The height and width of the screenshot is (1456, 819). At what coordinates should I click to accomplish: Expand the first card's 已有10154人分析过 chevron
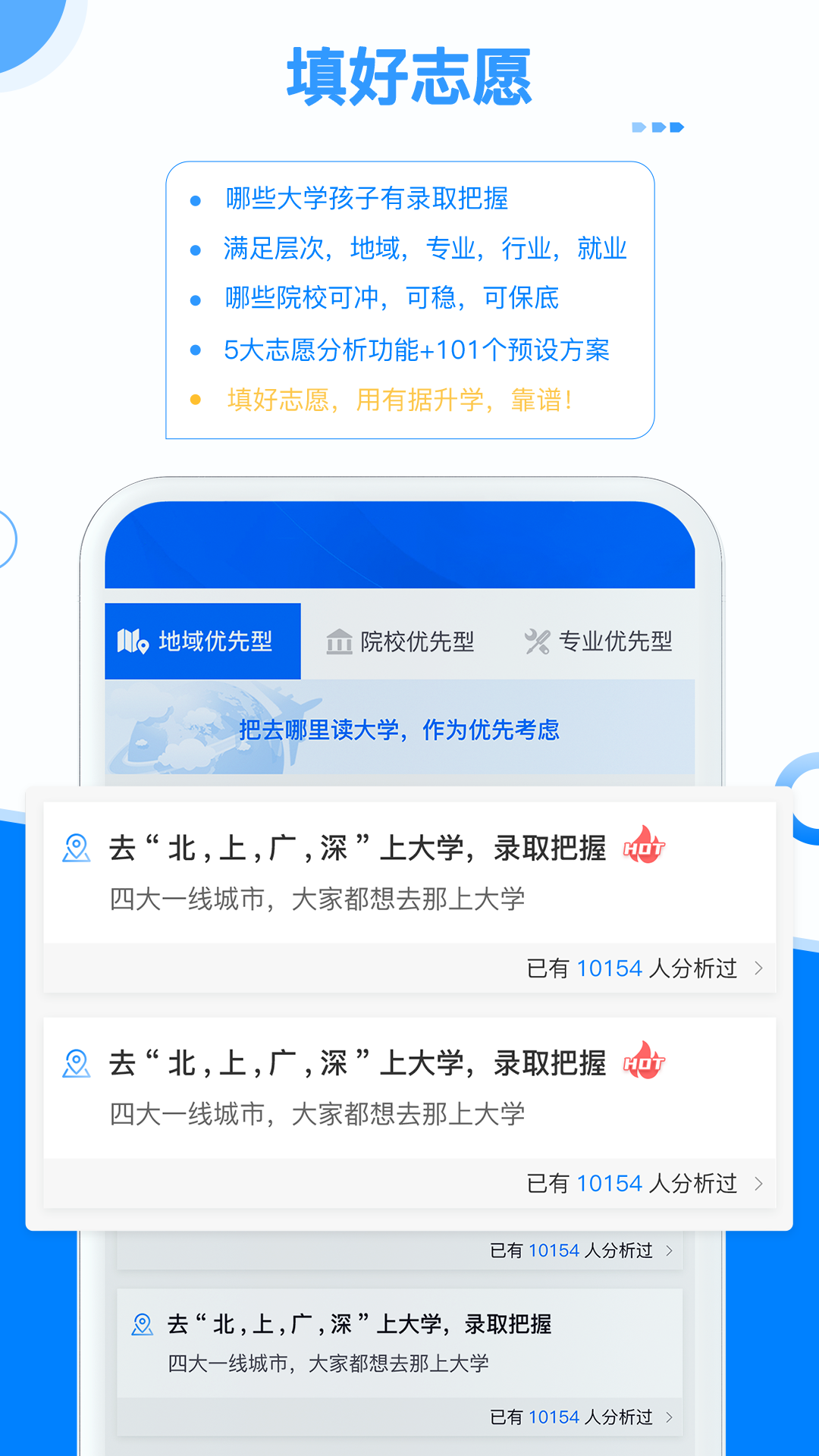(758, 968)
